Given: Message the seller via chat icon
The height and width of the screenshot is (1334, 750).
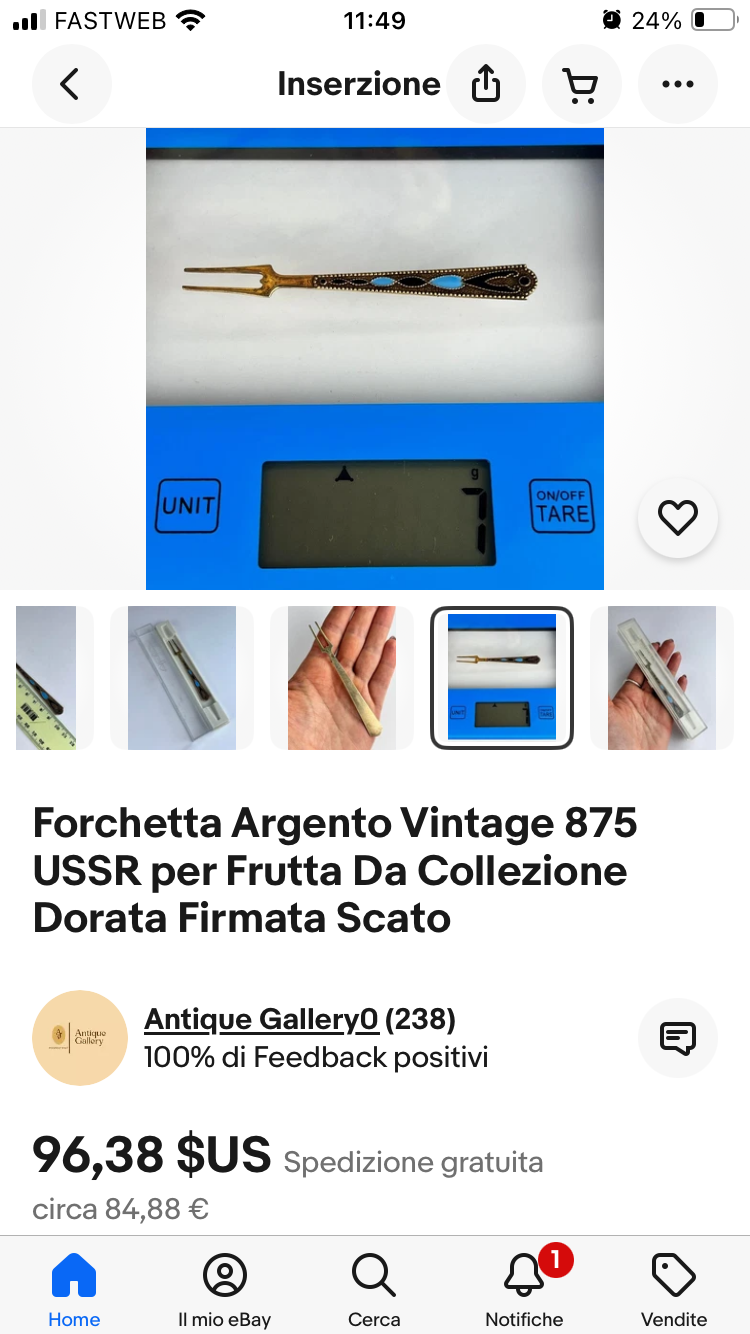Looking at the screenshot, I should (677, 1038).
